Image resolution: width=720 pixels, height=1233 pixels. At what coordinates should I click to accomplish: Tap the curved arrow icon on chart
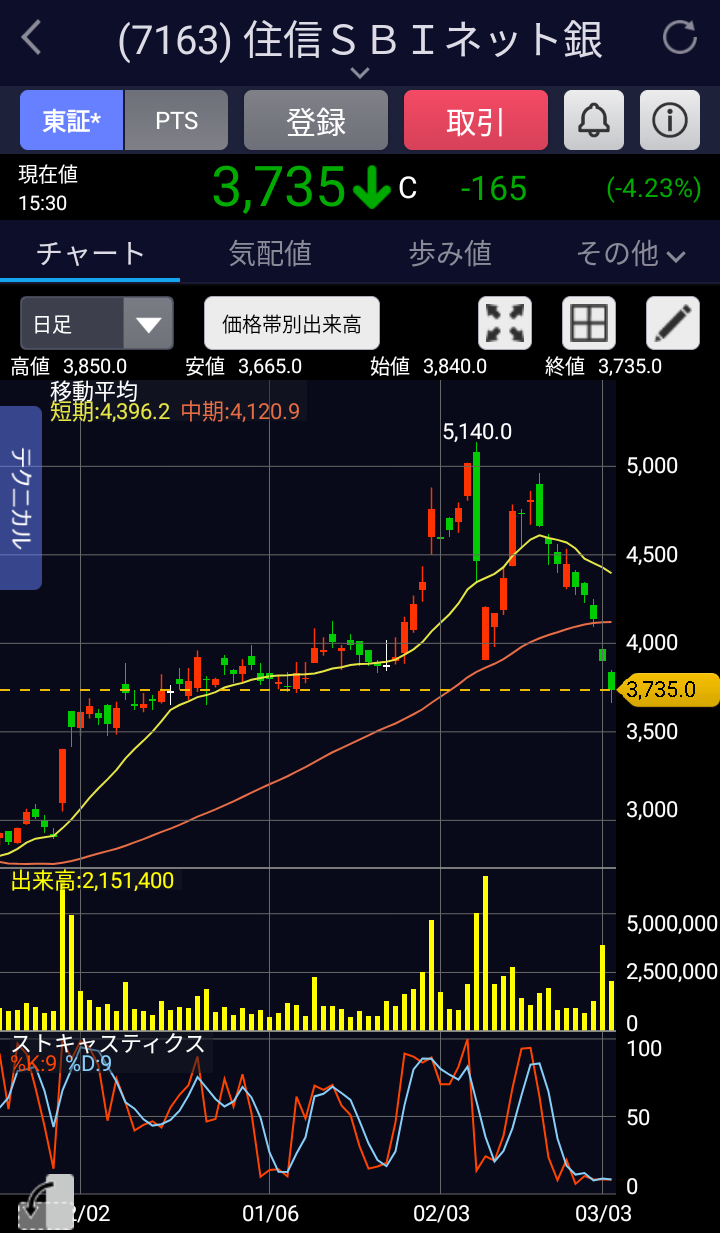(46, 1202)
